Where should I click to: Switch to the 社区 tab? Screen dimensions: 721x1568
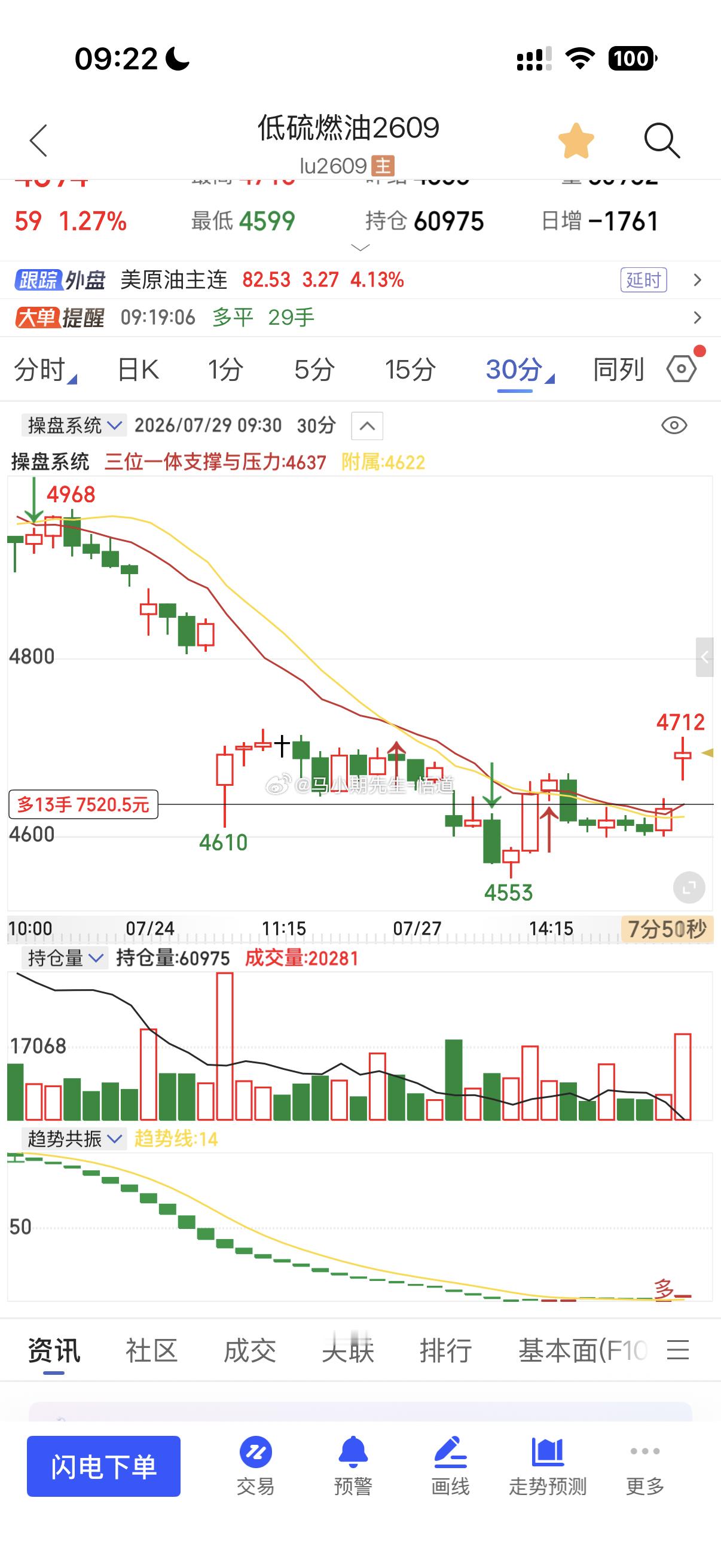(x=151, y=1351)
